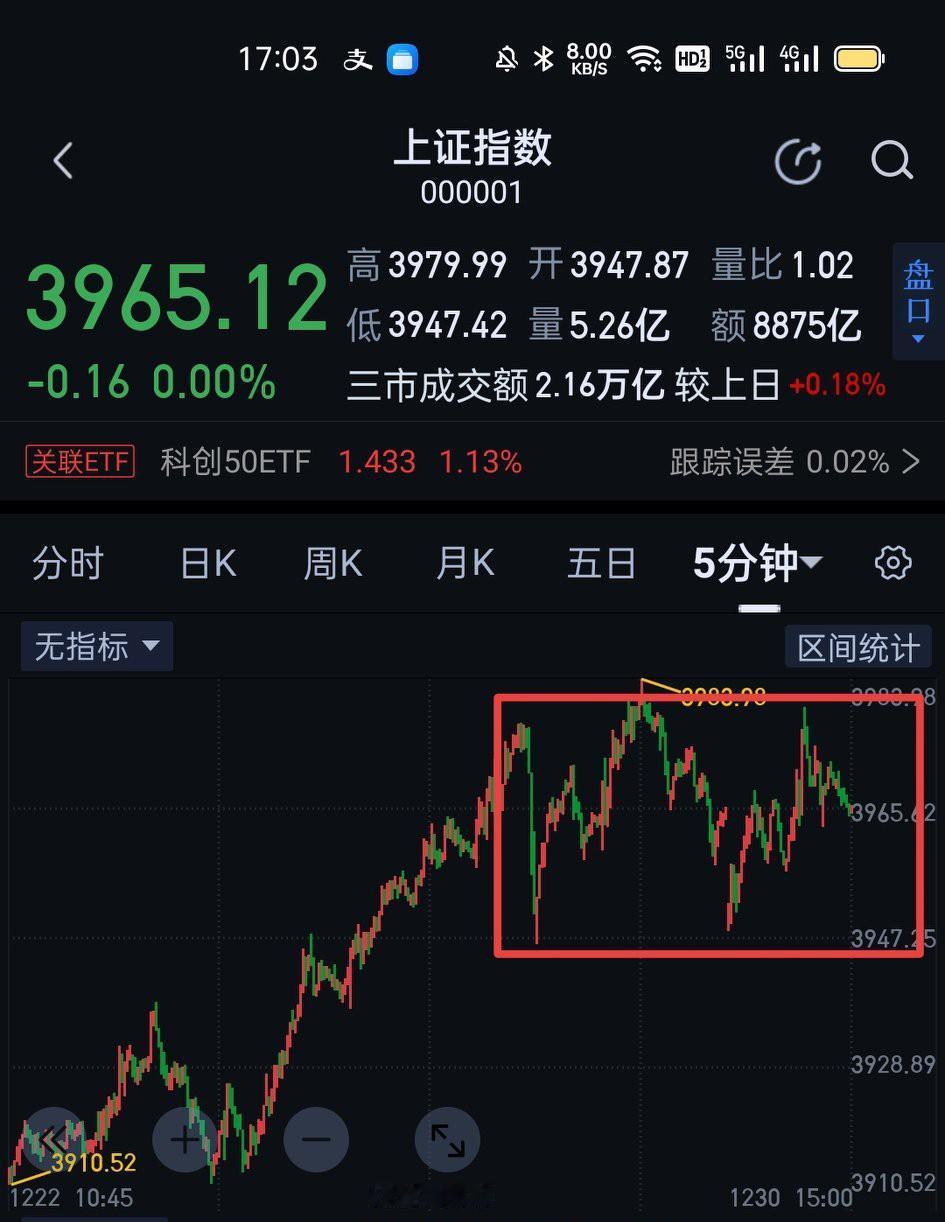Open chart settings via the gear icon
Image resolution: width=945 pixels, height=1222 pixels.
point(893,563)
